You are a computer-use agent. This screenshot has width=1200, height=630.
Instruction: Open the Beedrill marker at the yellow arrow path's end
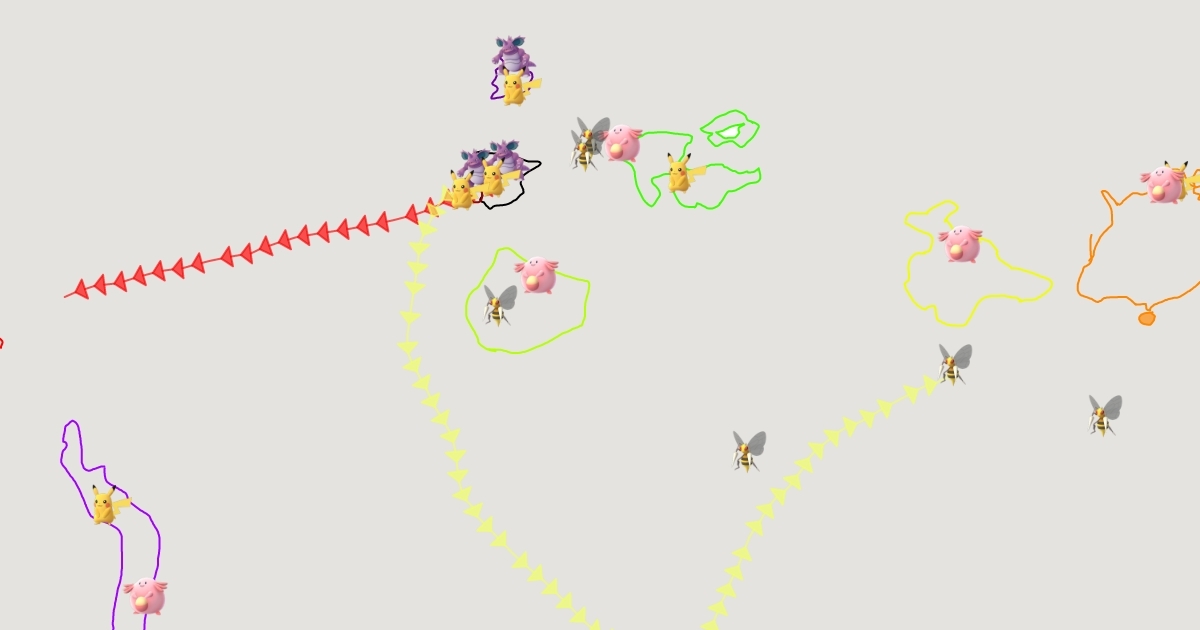click(954, 365)
